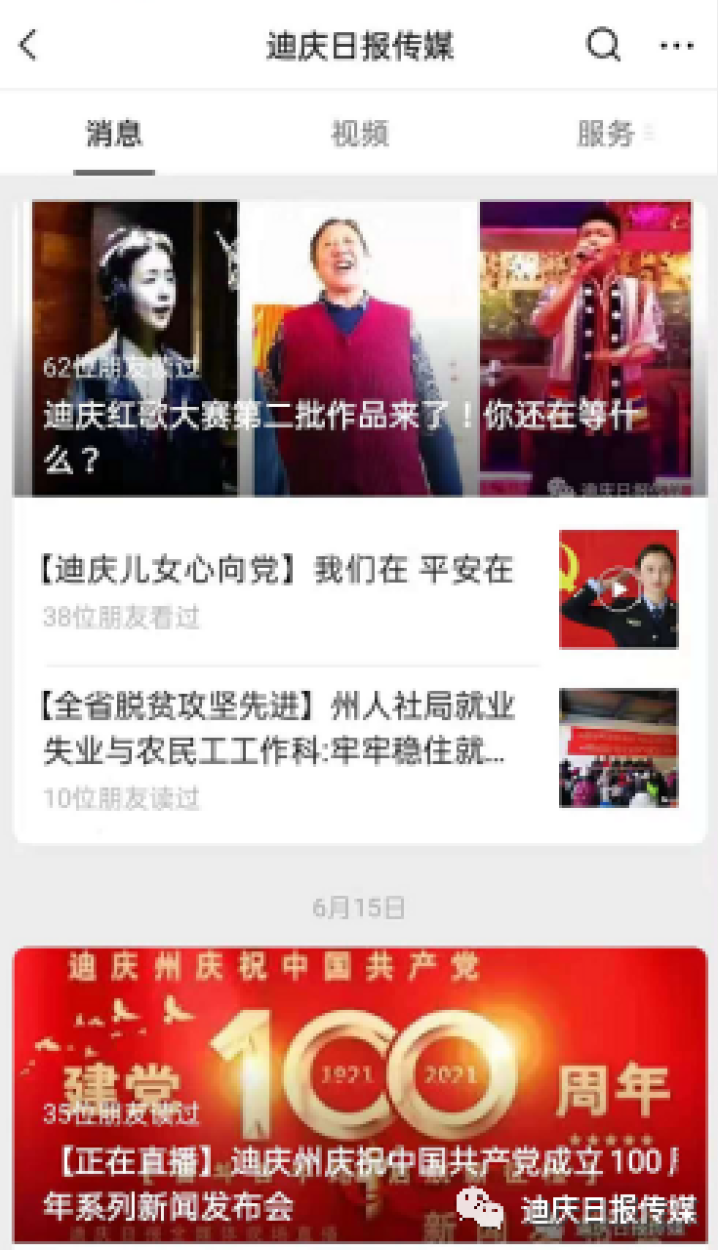This screenshot has height=1250, width=720.
Task: Switch to the 视频 tab
Action: click(360, 134)
